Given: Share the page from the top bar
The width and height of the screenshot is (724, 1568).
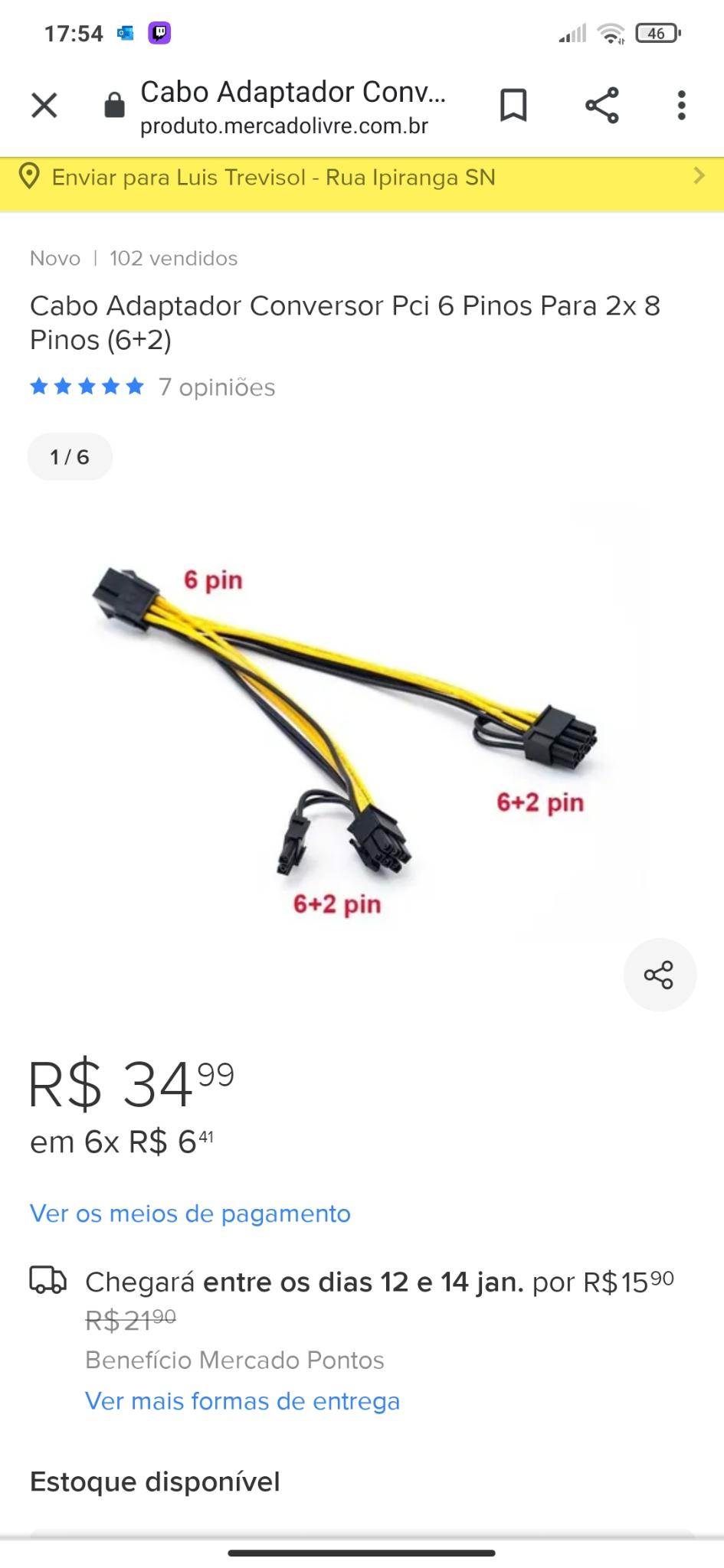Looking at the screenshot, I should coord(601,106).
